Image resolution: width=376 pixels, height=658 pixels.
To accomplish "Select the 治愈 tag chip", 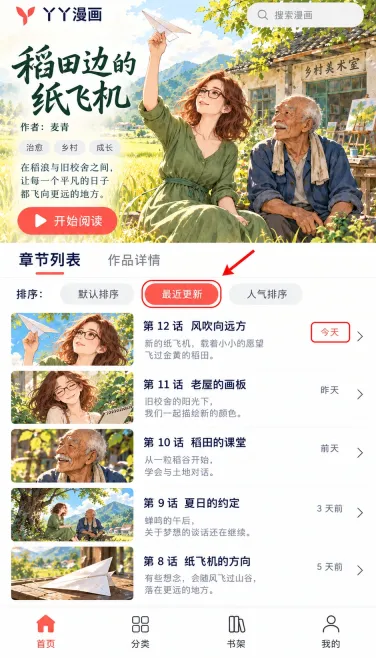I will (34, 148).
